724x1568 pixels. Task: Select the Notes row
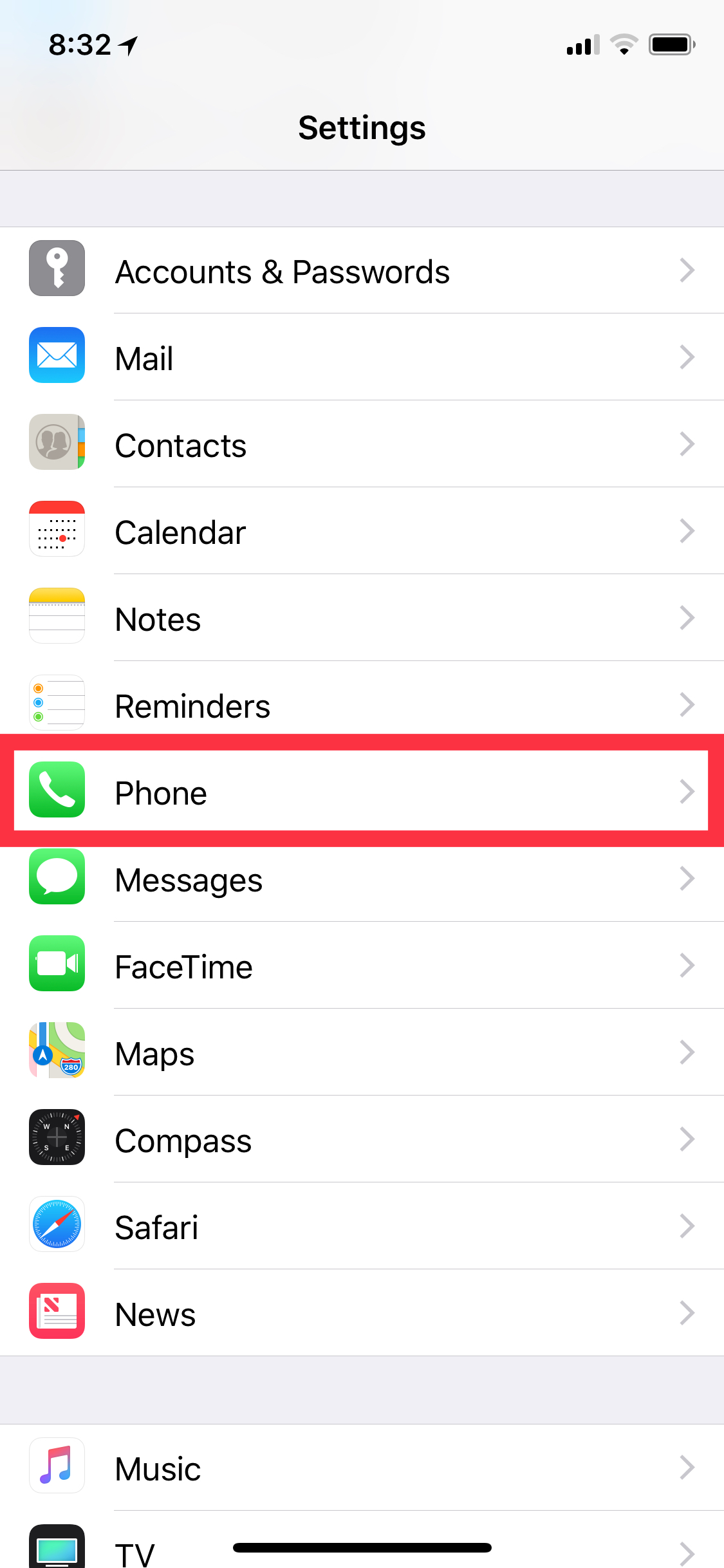(x=362, y=619)
